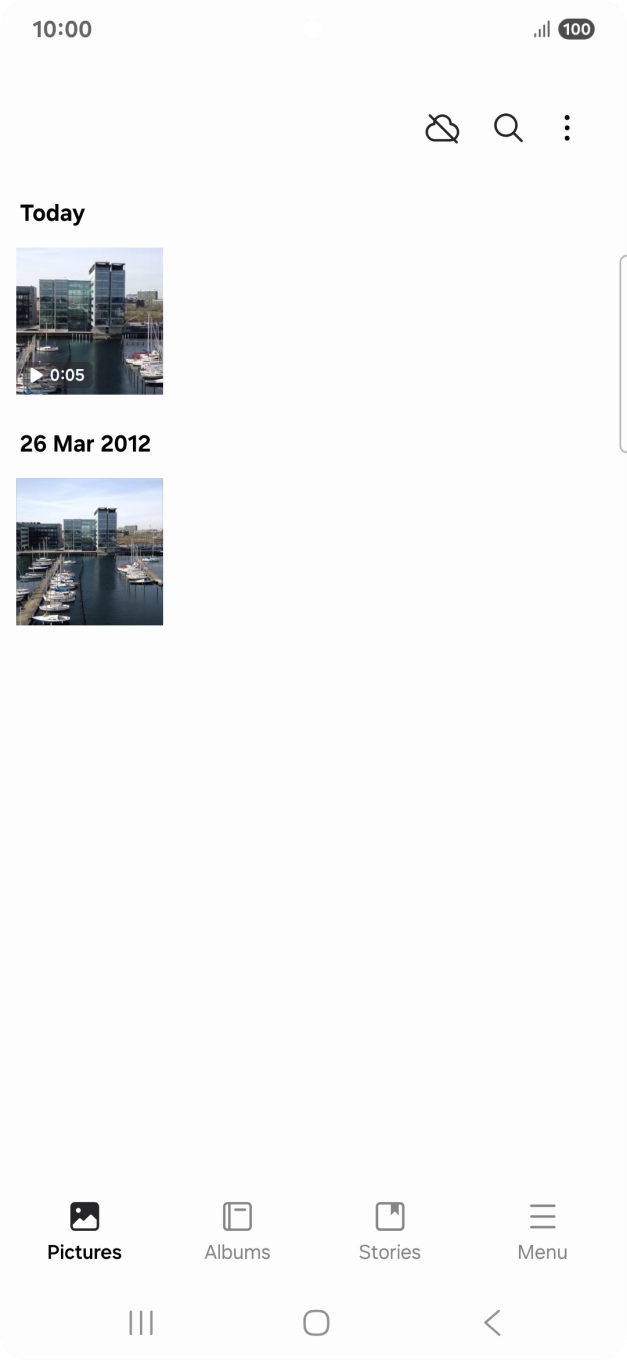Go back using the navigation bar
The height and width of the screenshot is (1360, 627).
coord(492,1323)
